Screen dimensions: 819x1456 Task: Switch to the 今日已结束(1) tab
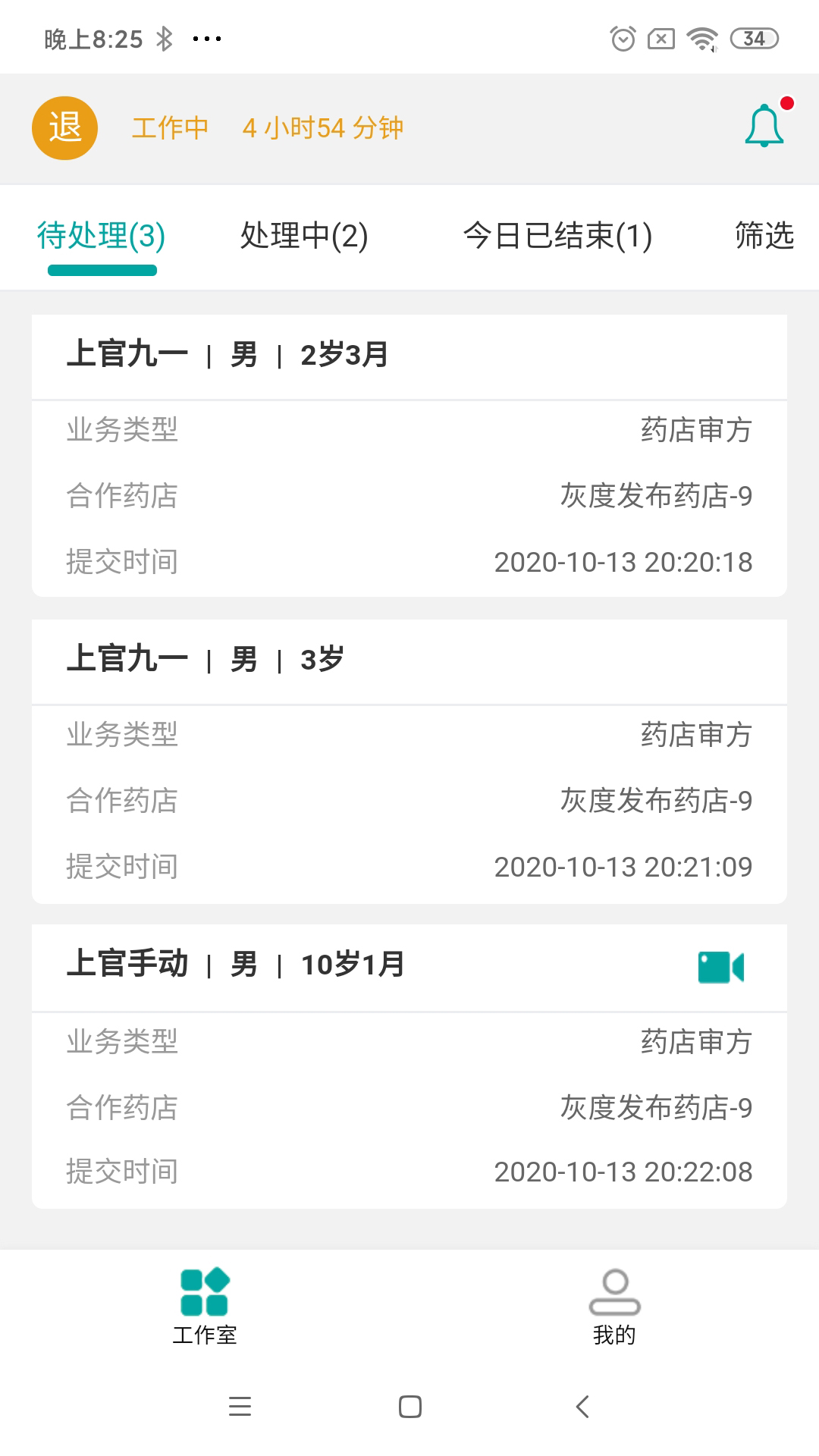point(557,236)
